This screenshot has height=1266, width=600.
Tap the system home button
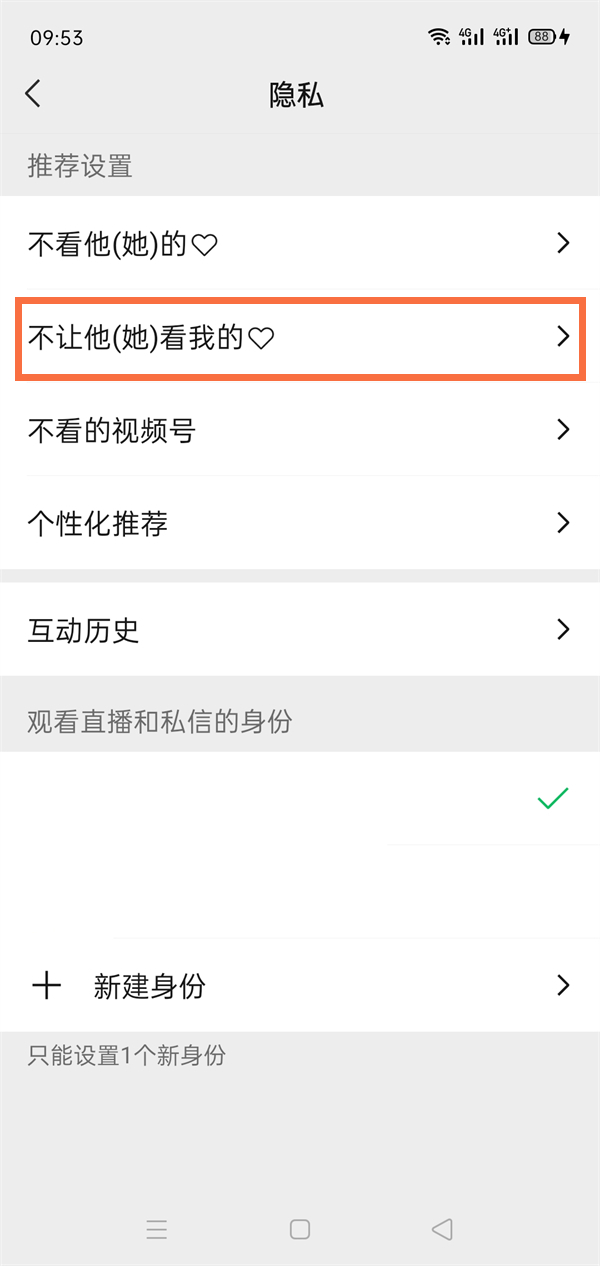300,1229
